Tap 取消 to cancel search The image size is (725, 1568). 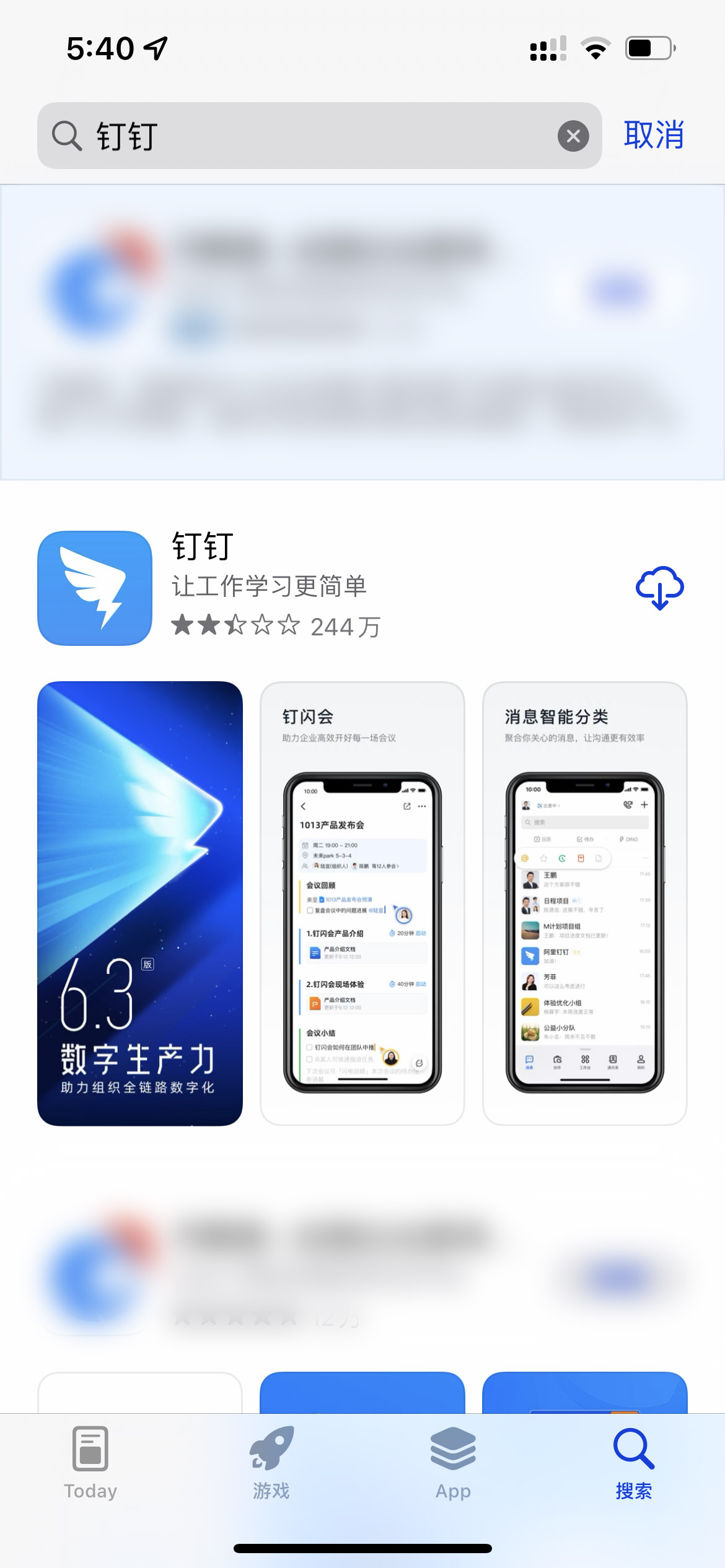coord(653,135)
